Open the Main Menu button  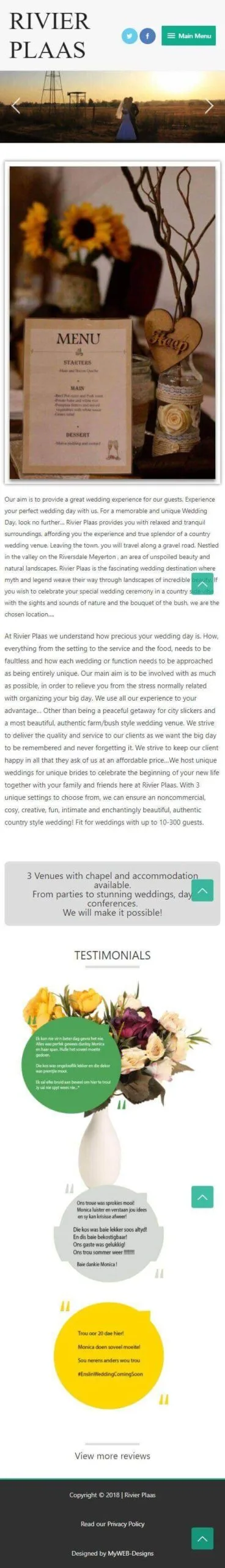pyautogui.click(x=188, y=36)
